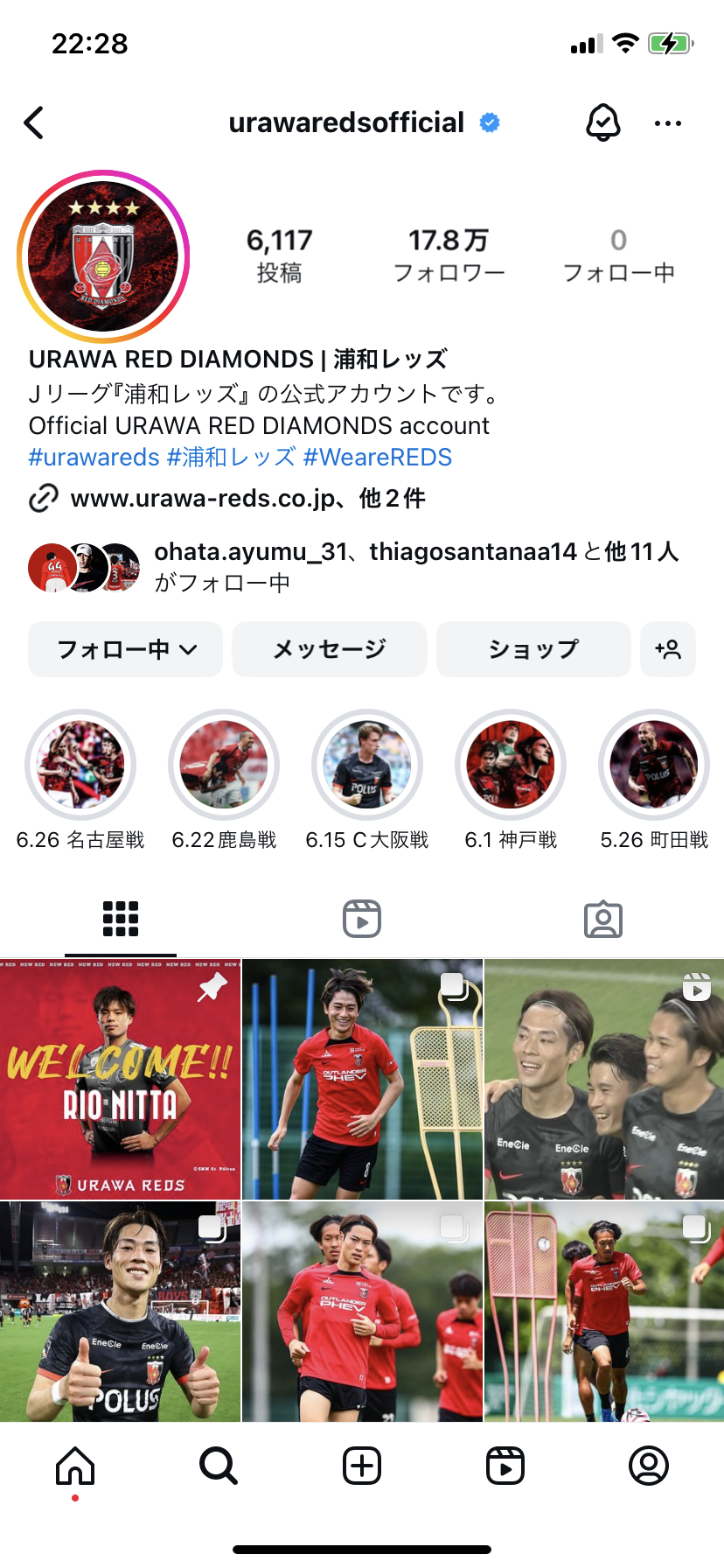Switch to the tagged posts tab
The height and width of the screenshot is (1568, 724).
602,919
